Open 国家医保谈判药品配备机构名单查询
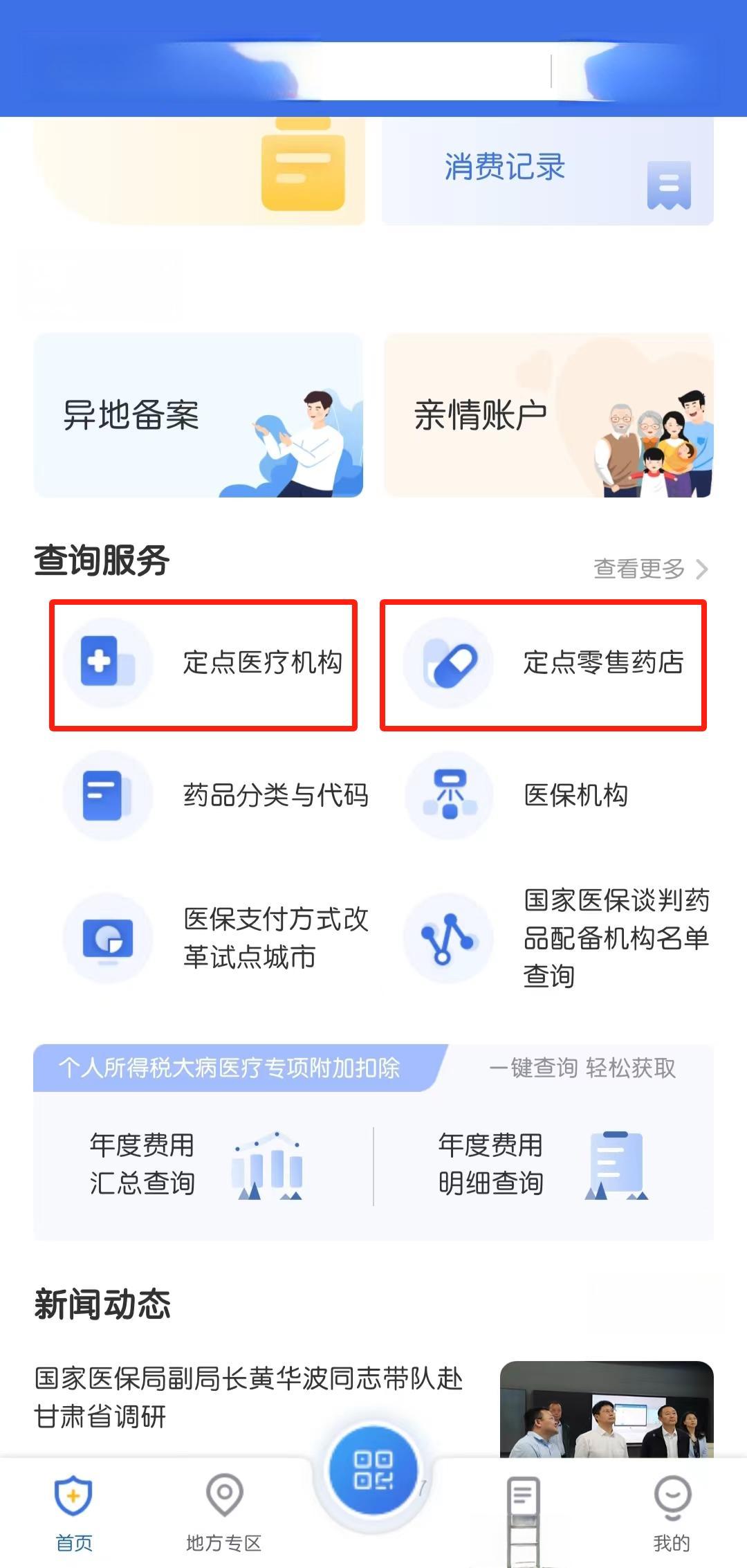The image size is (747, 1568). coord(450,938)
